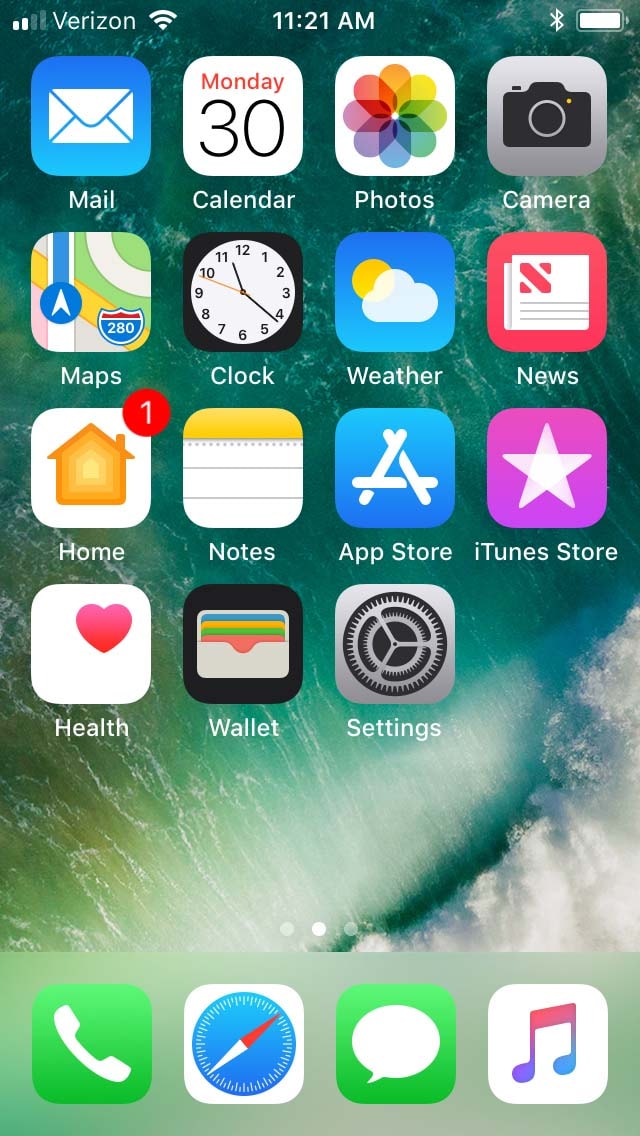Open the Wallet app

(243, 644)
